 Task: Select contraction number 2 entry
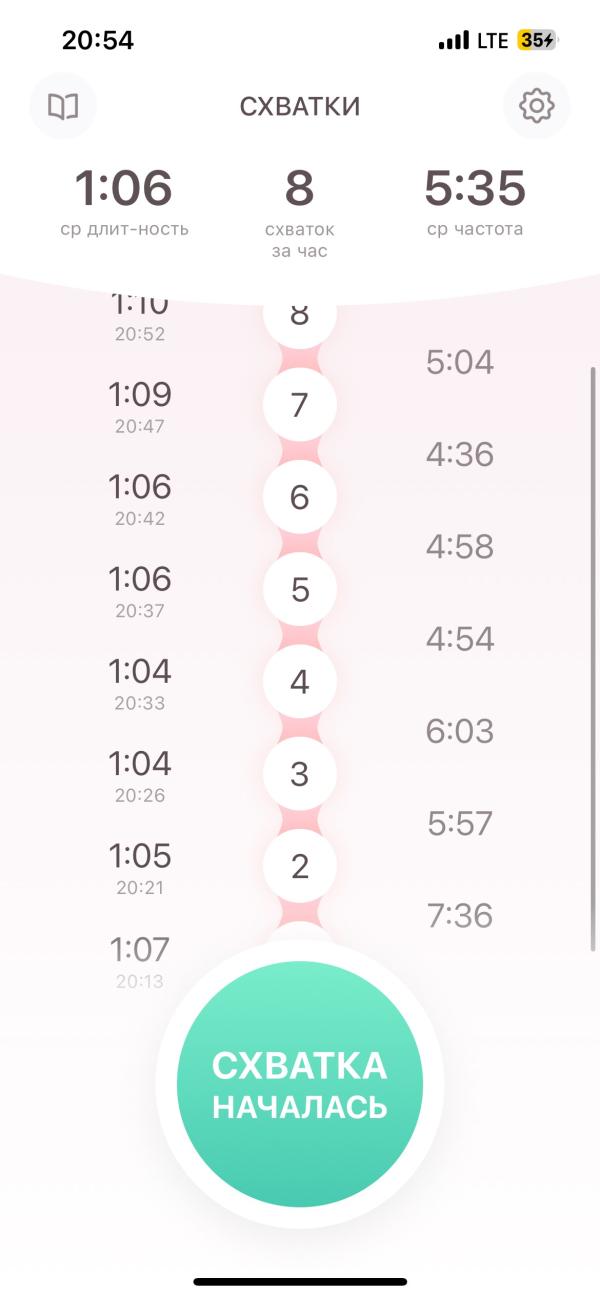point(299,867)
